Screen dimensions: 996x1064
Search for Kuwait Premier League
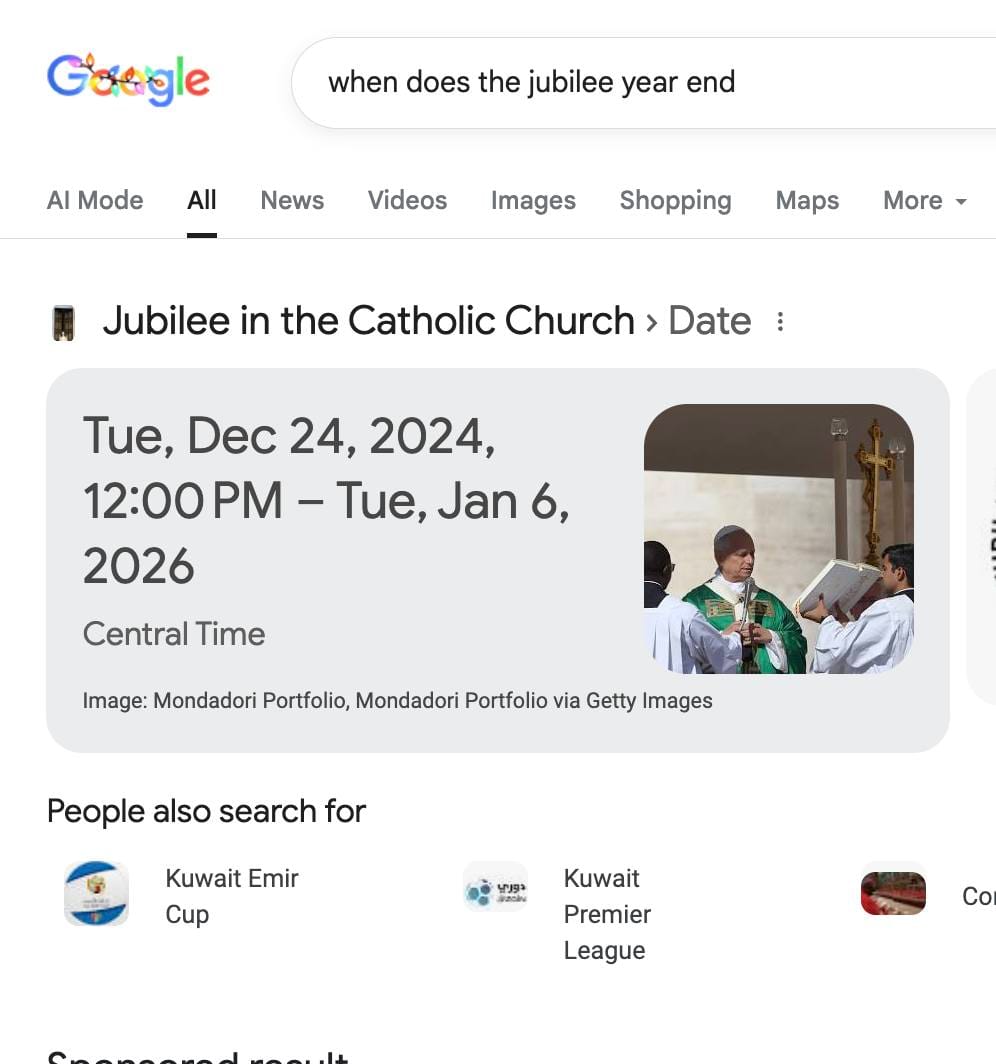(606, 913)
